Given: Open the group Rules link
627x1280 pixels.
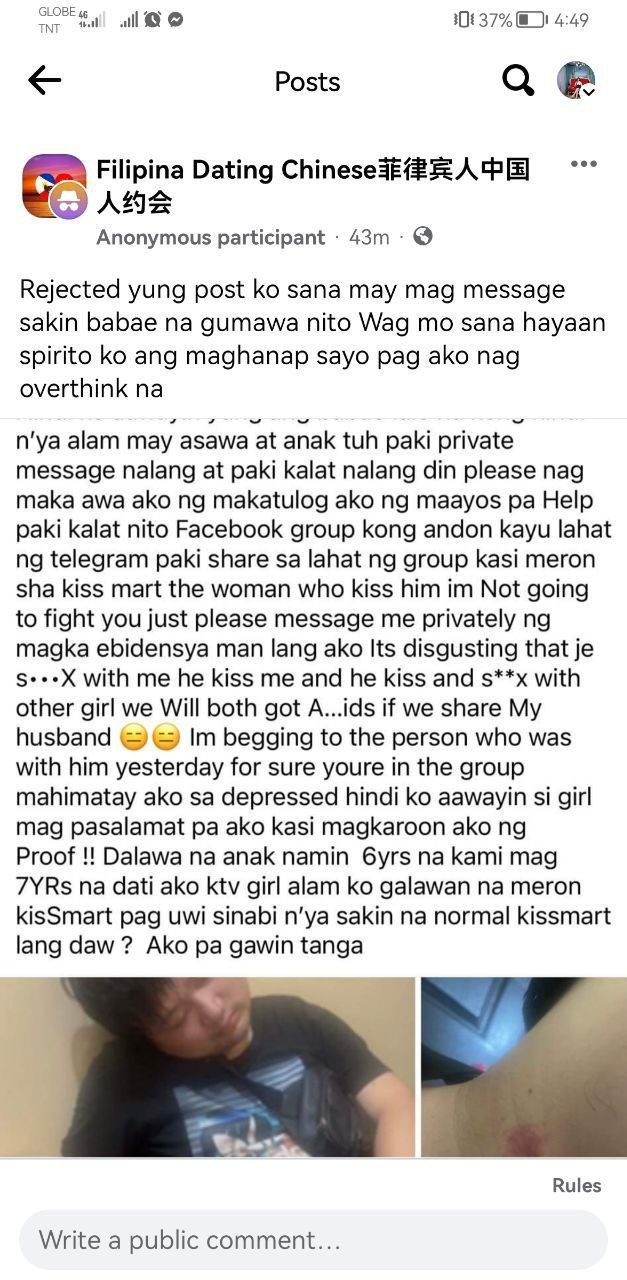Looking at the screenshot, I should point(576,1185).
